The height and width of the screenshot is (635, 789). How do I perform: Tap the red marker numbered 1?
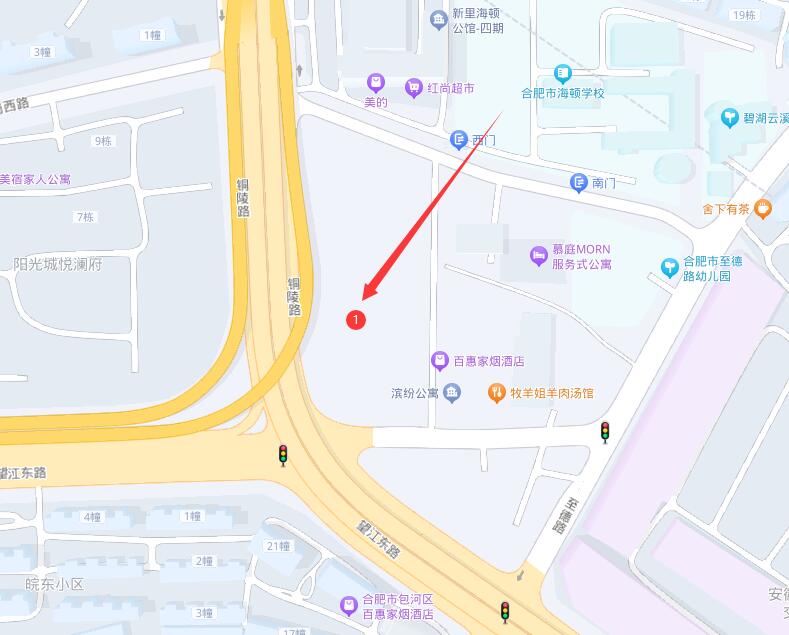click(x=357, y=320)
